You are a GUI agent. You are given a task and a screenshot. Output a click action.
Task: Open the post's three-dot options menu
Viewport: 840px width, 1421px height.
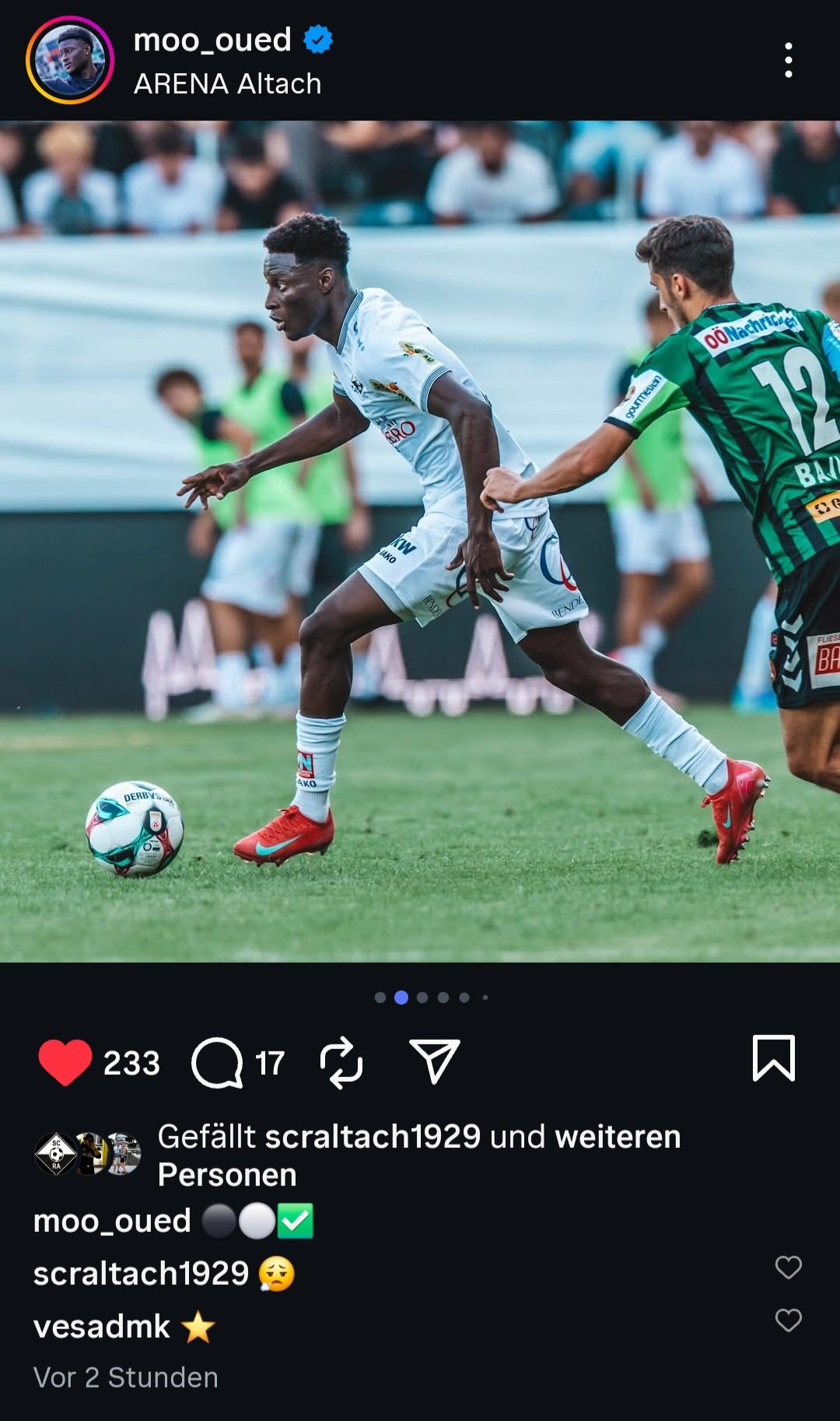tap(788, 60)
